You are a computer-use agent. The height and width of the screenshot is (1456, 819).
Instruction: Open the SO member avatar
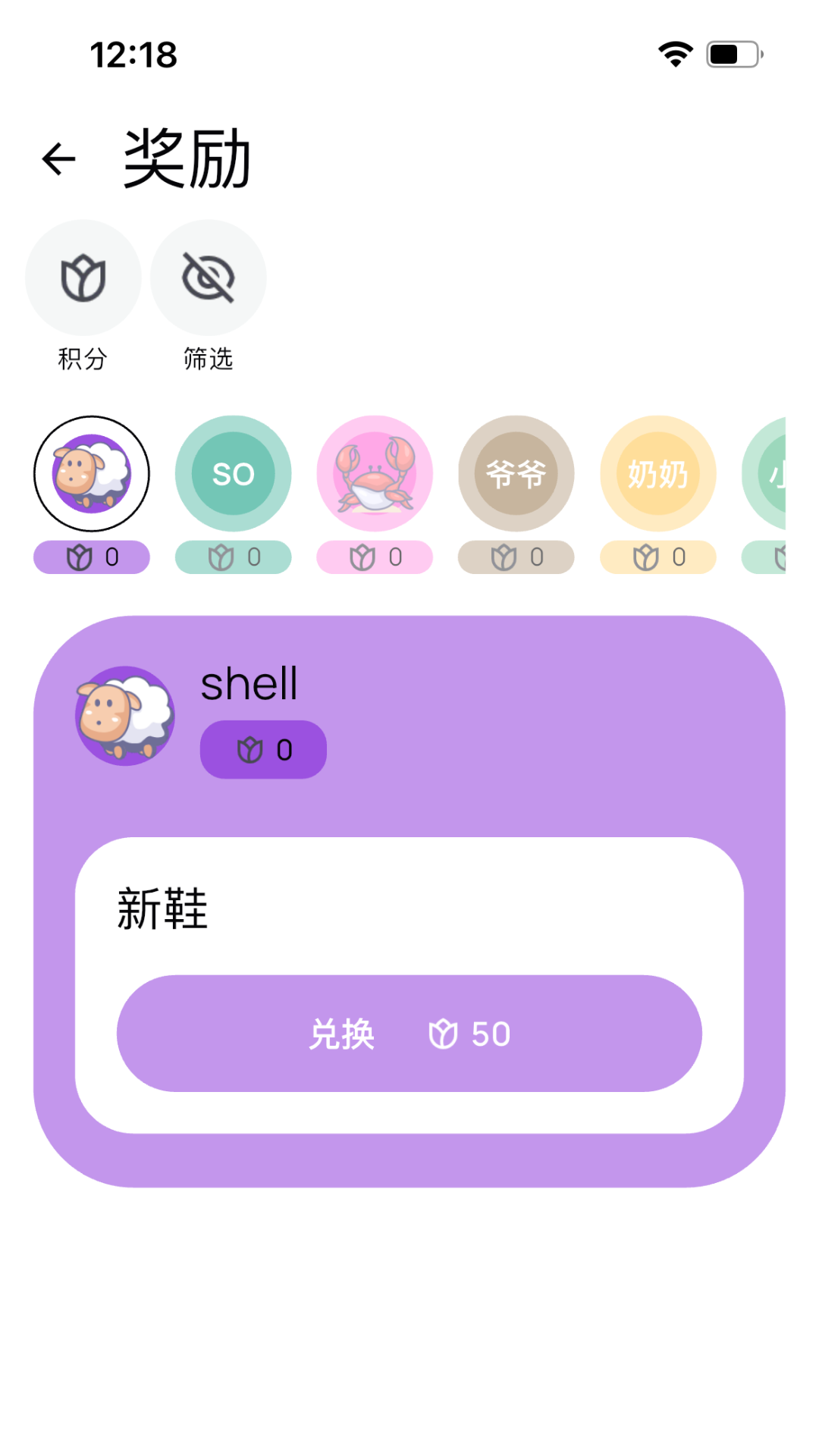[x=233, y=473]
